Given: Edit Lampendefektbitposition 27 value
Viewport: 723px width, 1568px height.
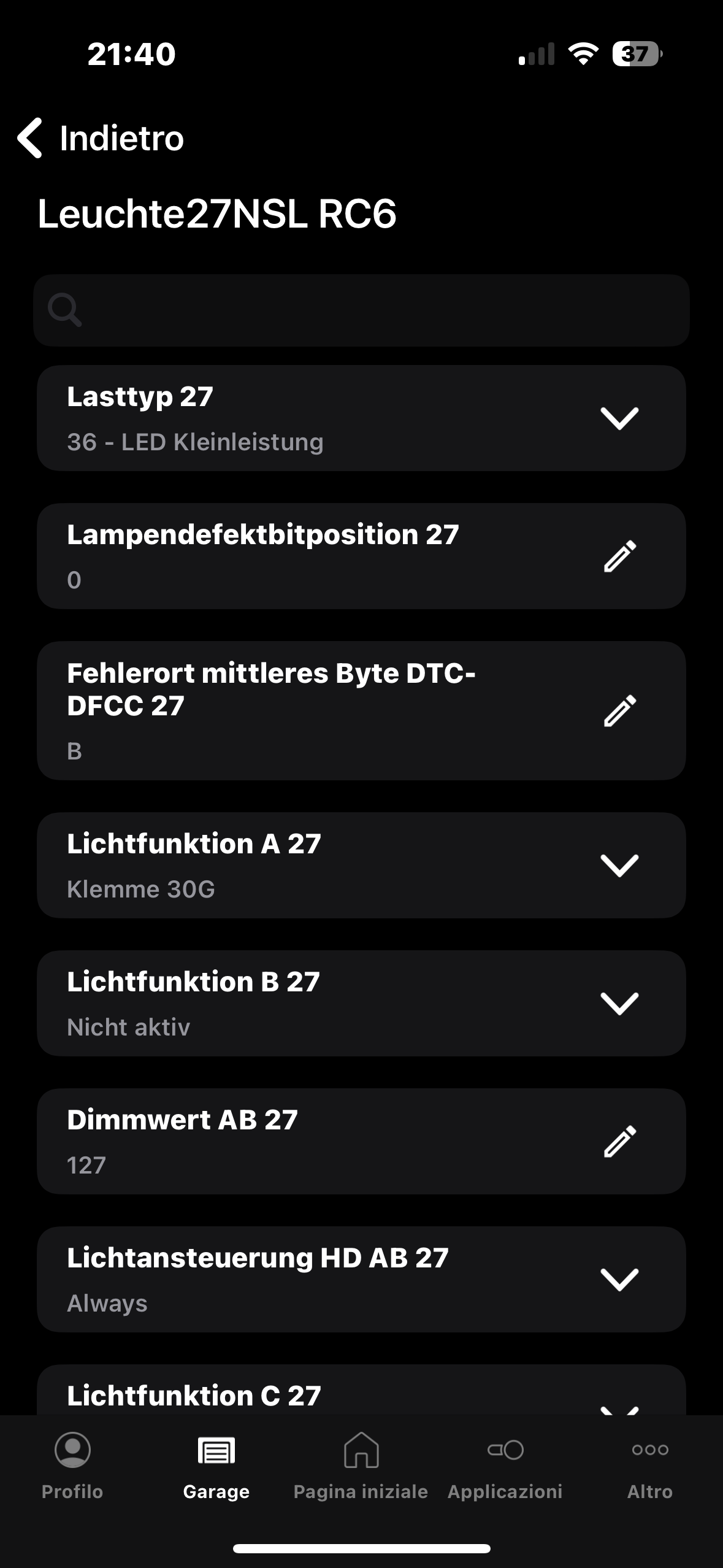Looking at the screenshot, I should coord(619,556).
